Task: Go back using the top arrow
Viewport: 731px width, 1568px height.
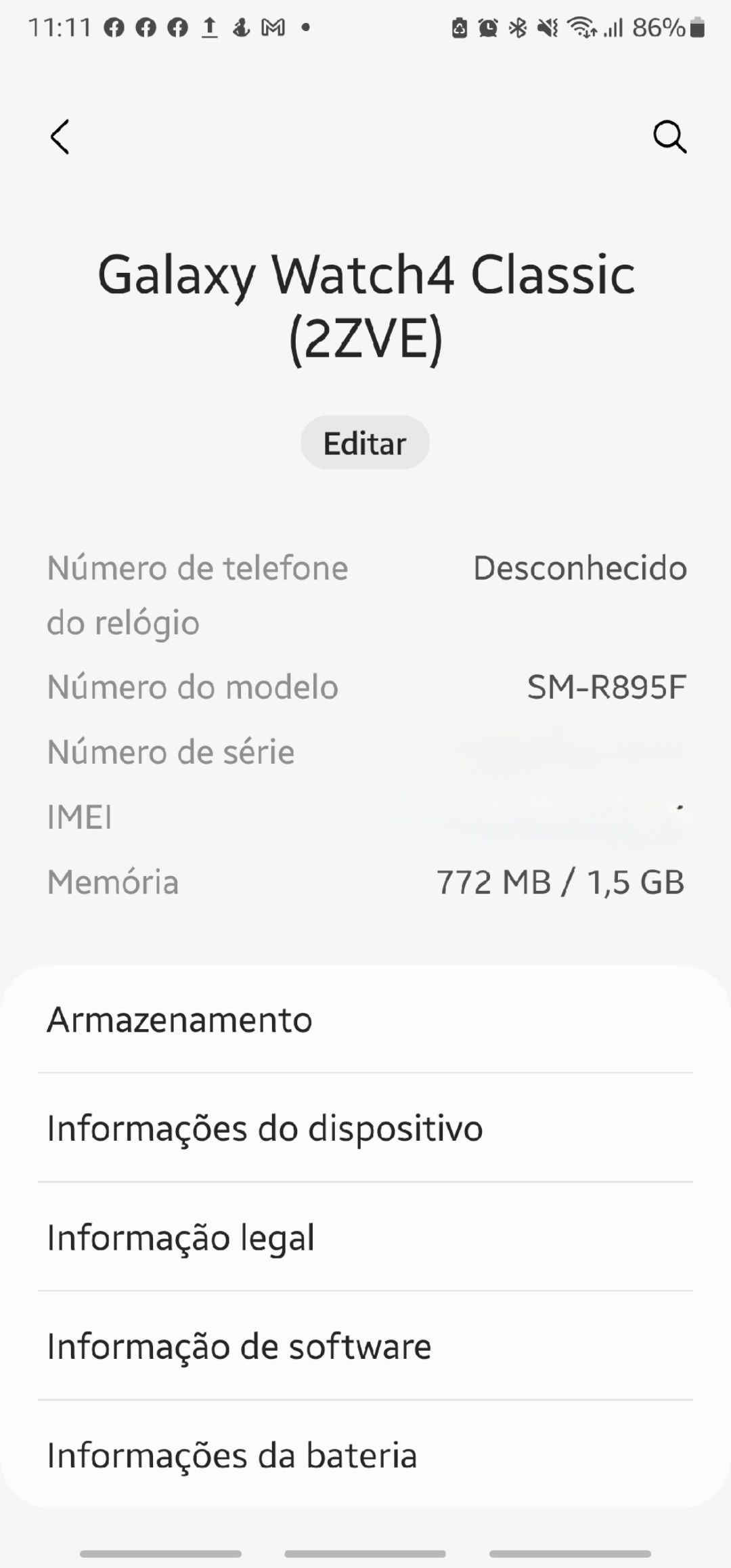Action: click(60, 137)
